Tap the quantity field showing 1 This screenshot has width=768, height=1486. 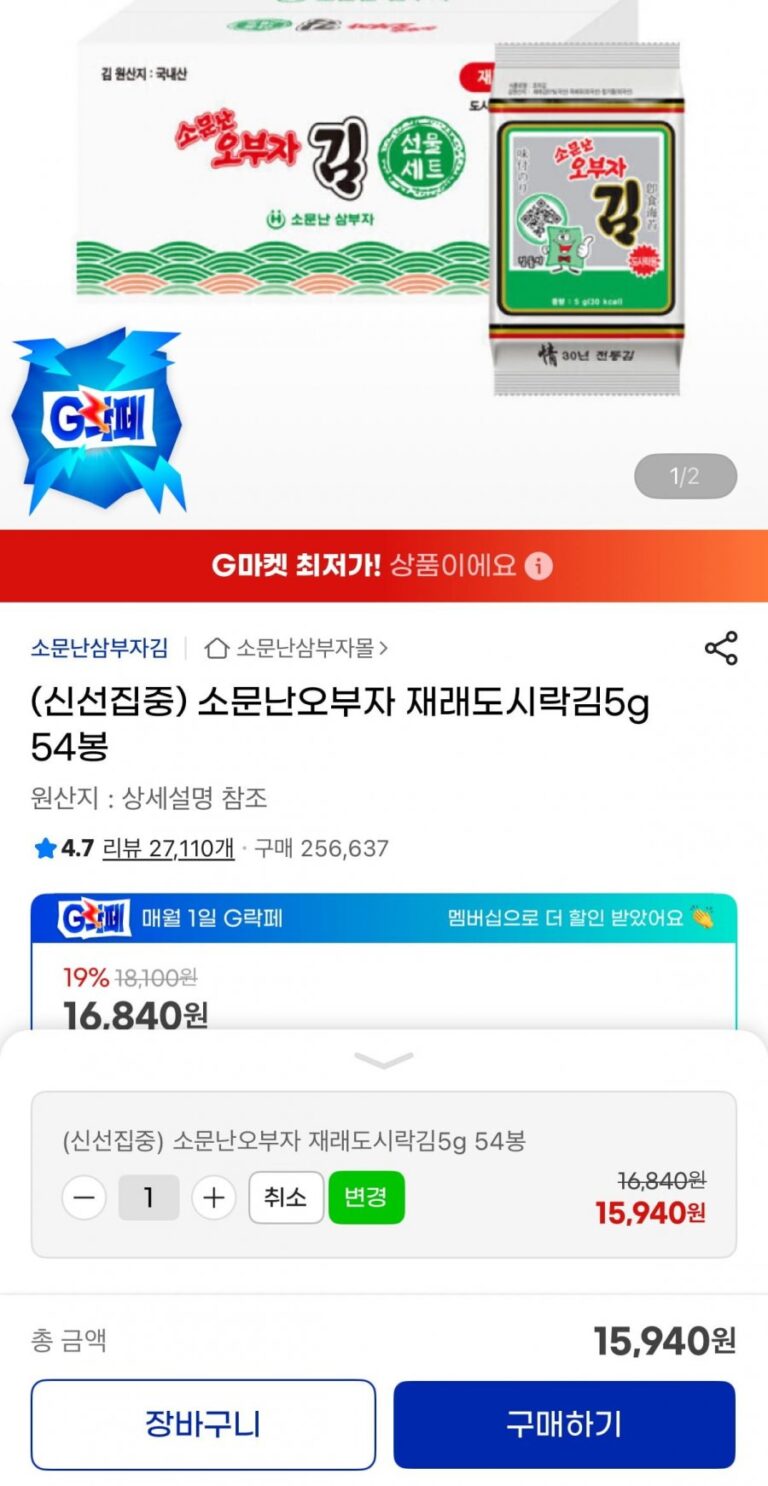point(149,1197)
